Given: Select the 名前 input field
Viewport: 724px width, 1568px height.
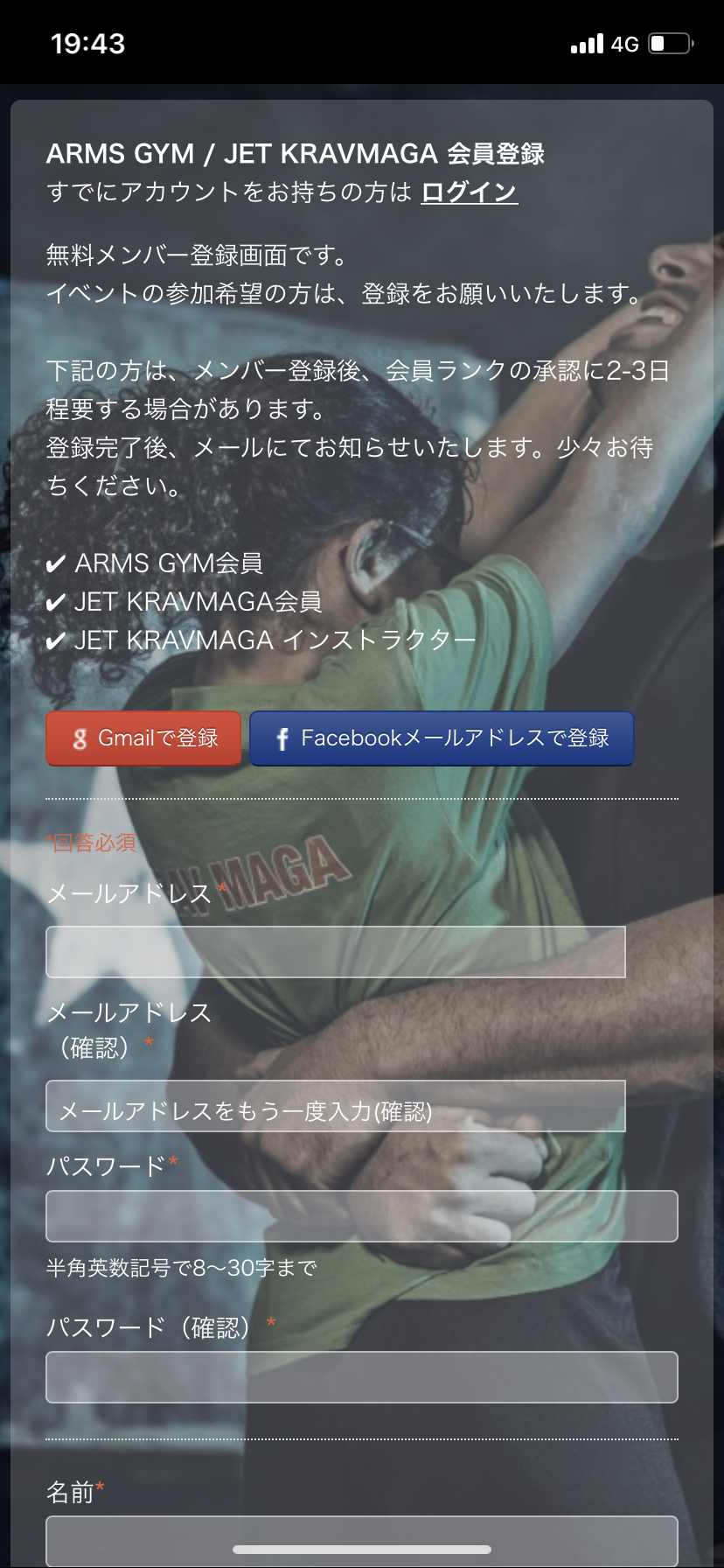Looking at the screenshot, I should tap(362, 1541).
